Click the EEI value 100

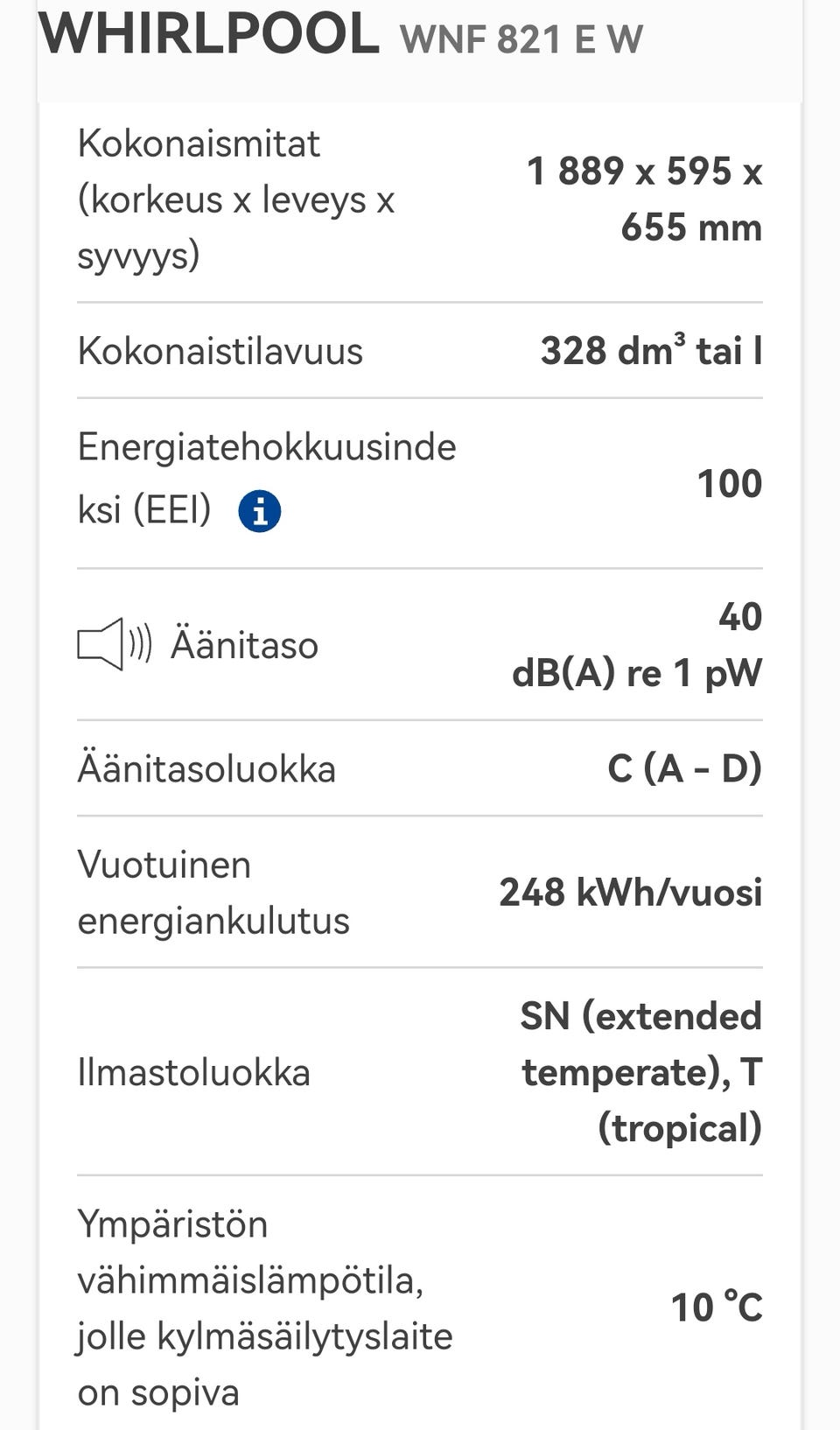729,483
